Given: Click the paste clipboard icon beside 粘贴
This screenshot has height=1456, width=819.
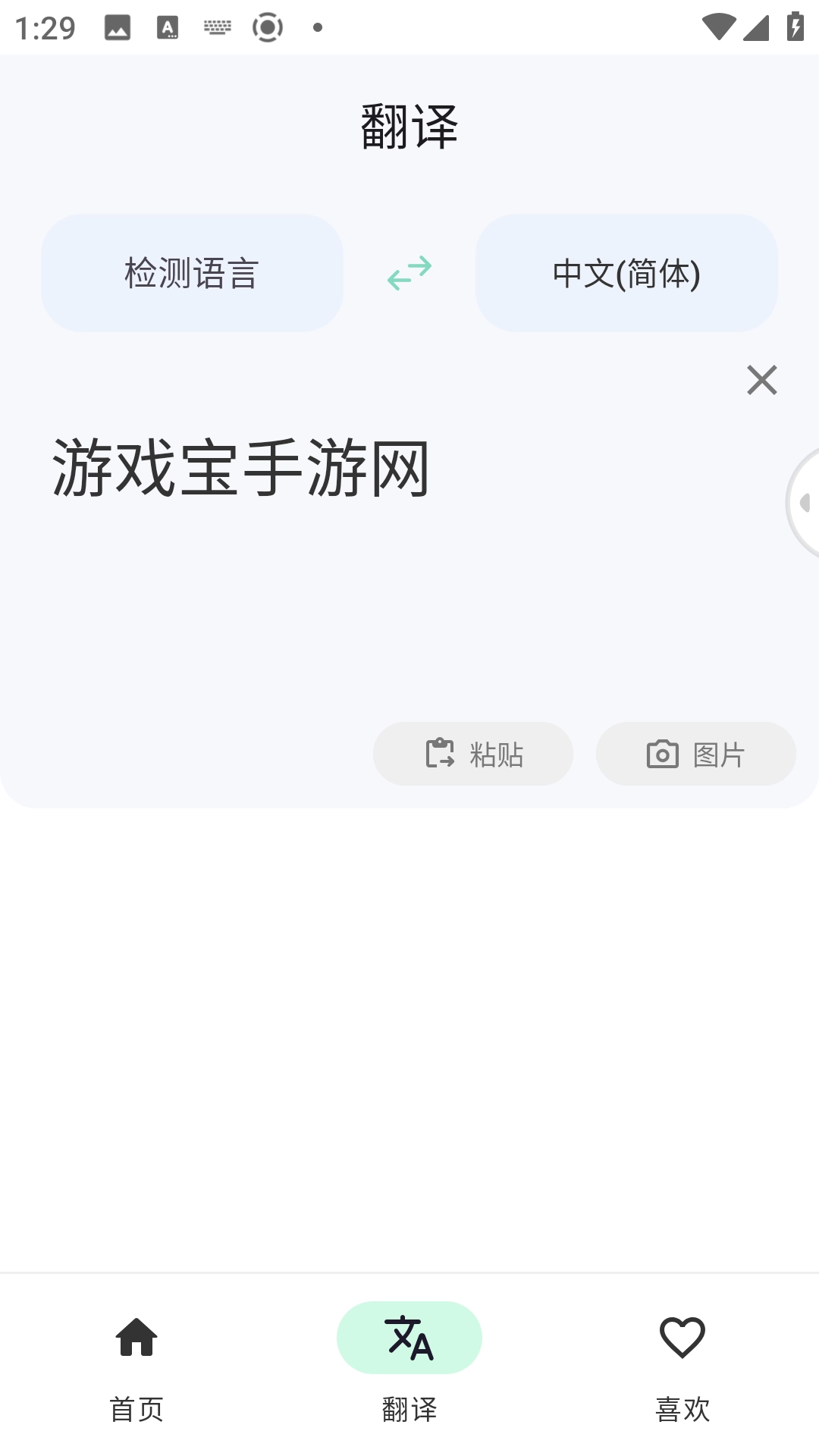Looking at the screenshot, I should pos(438,753).
